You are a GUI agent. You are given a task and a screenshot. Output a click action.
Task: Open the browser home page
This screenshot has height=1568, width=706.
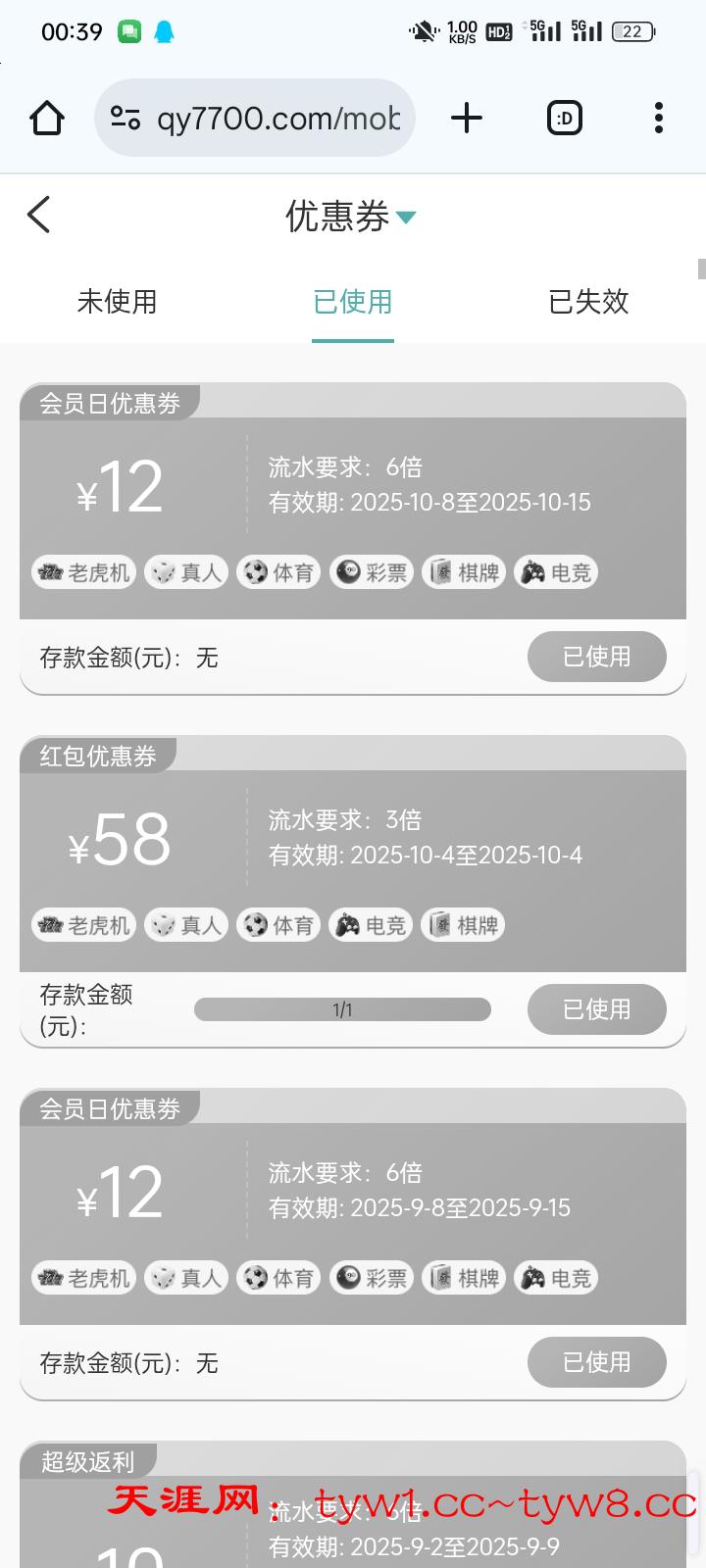(x=47, y=119)
